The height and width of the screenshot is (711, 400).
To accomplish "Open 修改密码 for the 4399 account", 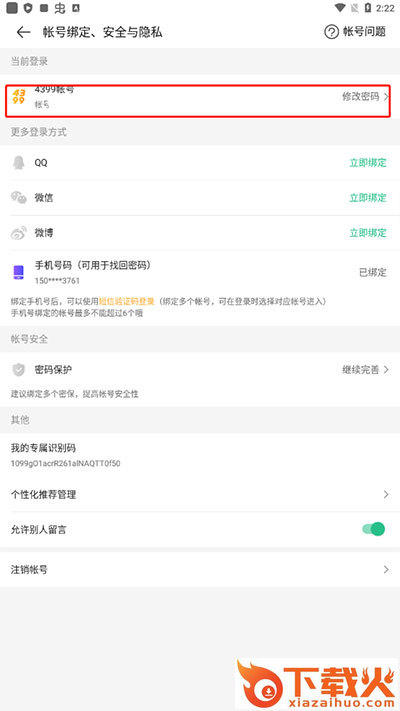I will [x=365, y=97].
